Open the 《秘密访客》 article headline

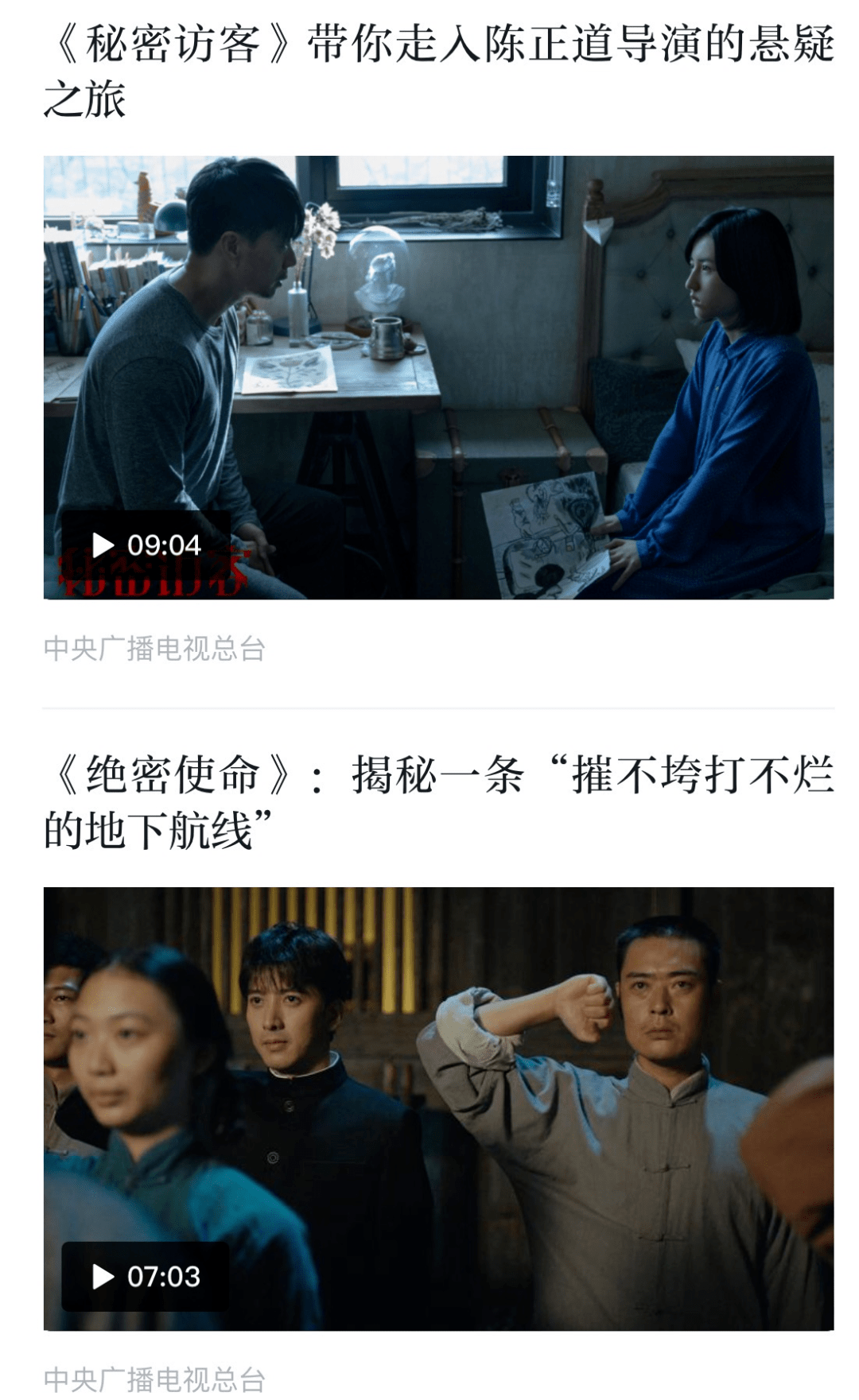pyautogui.click(x=438, y=72)
